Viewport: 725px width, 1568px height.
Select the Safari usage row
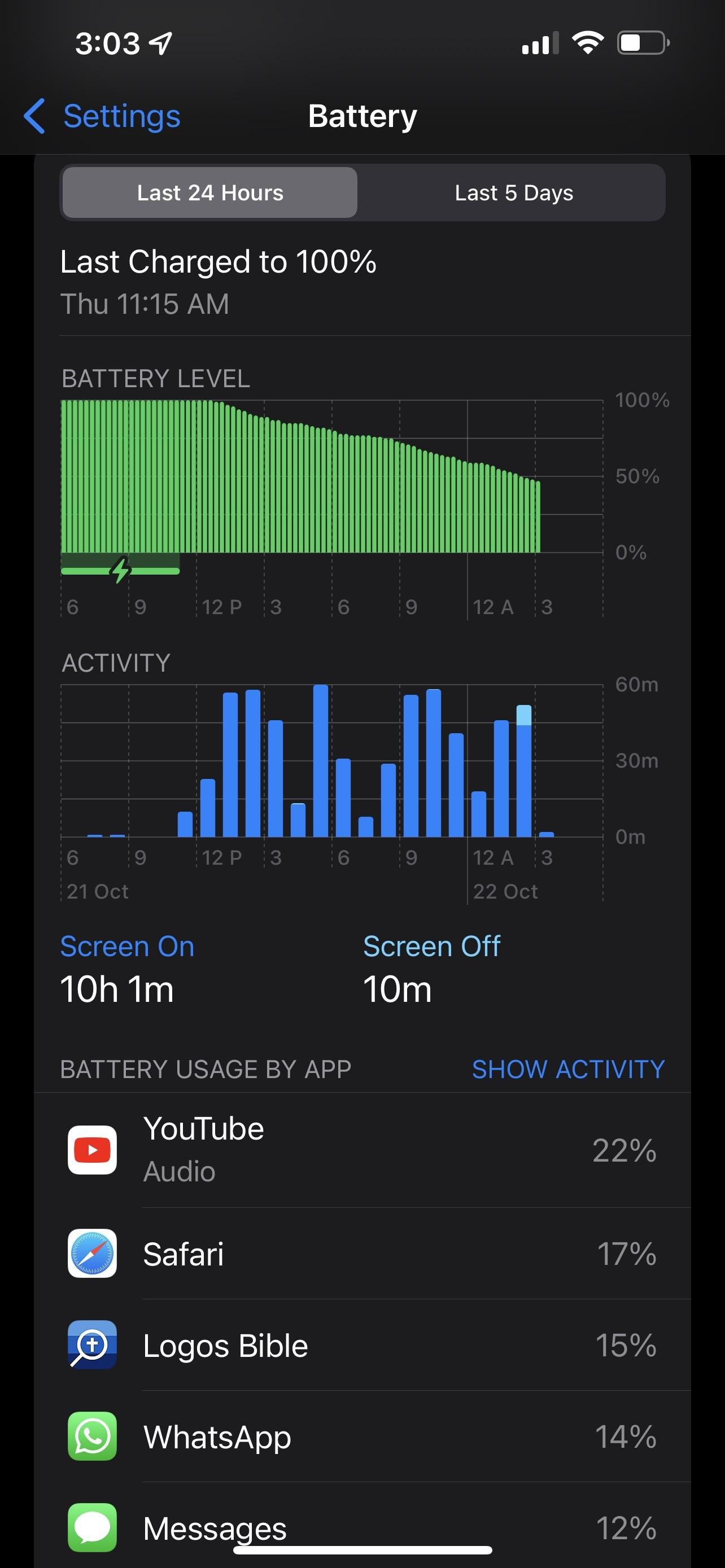362,1253
